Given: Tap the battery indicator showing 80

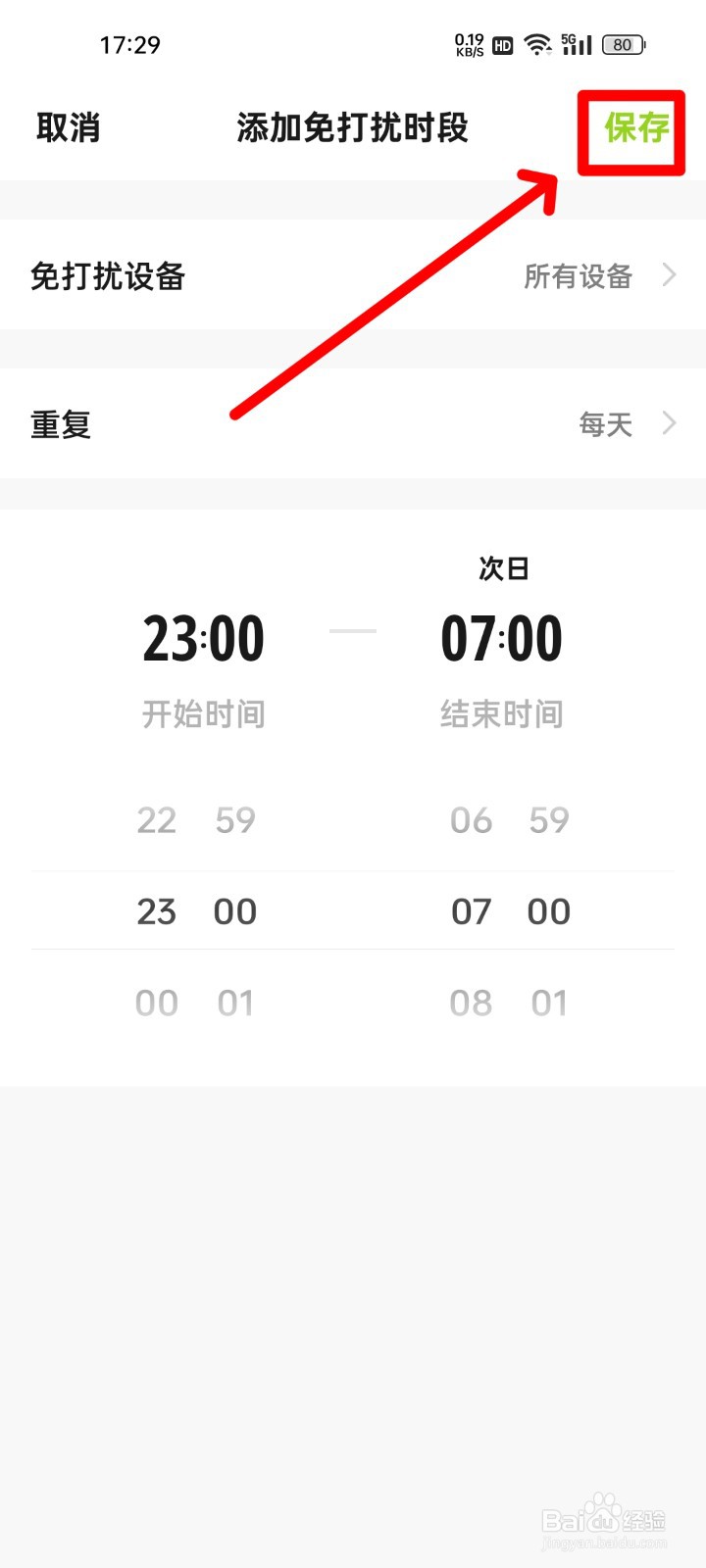Looking at the screenshot, I should tap(622, 44).
